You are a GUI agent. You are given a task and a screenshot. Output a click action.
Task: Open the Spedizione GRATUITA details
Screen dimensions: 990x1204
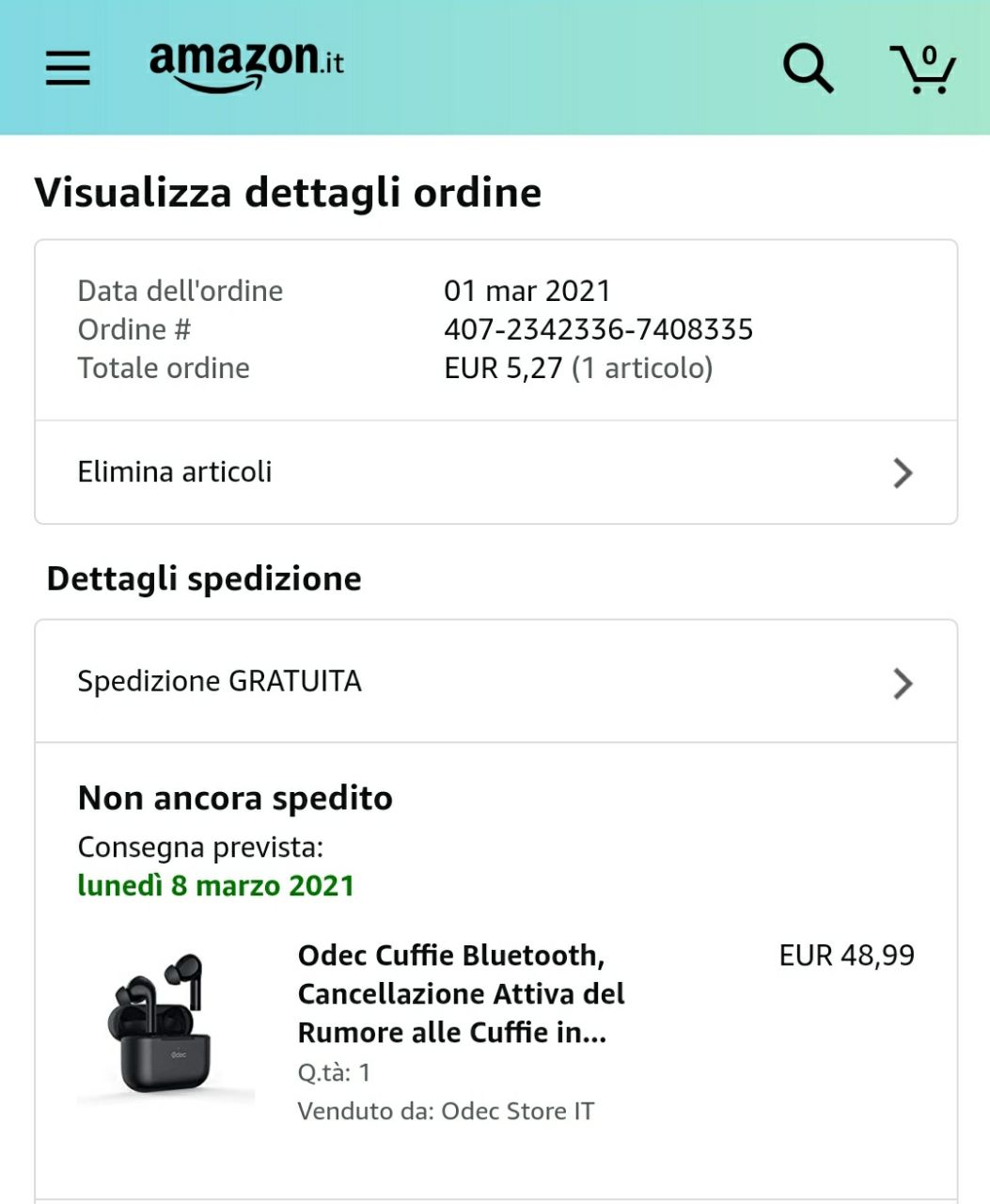(x=495, y=682)
